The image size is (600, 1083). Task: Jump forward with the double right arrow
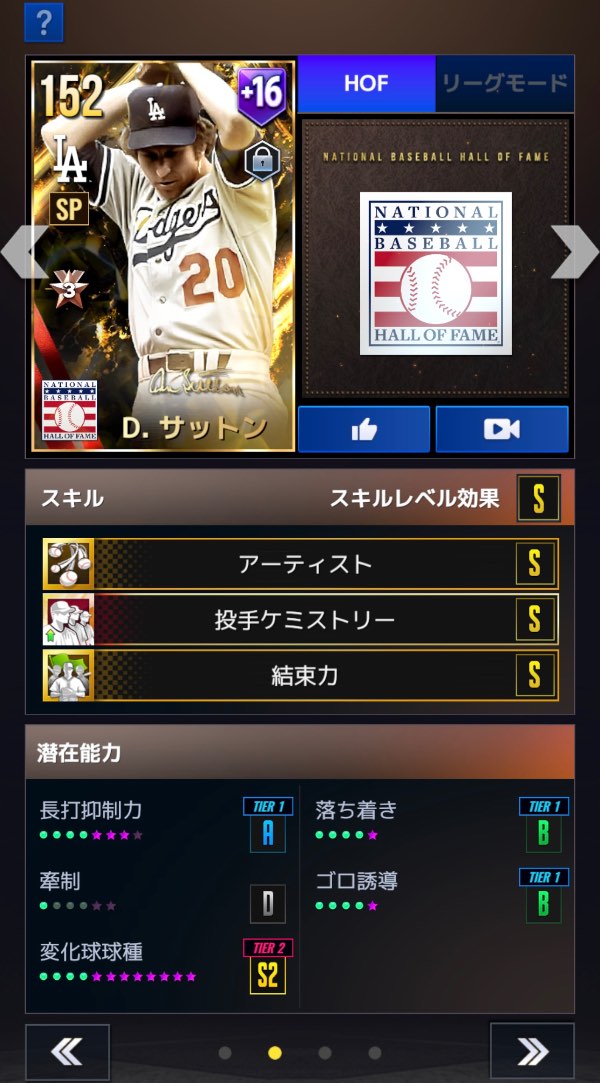coord(532,1051)
